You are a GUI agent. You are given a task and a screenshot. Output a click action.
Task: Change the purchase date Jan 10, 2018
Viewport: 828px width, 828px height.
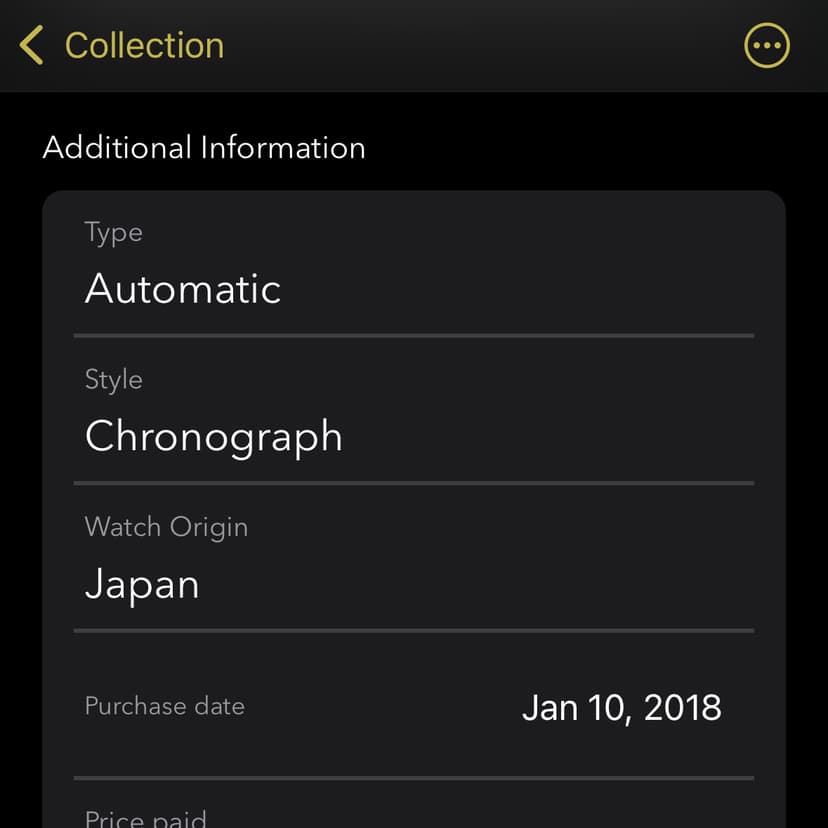click(621, 707)
